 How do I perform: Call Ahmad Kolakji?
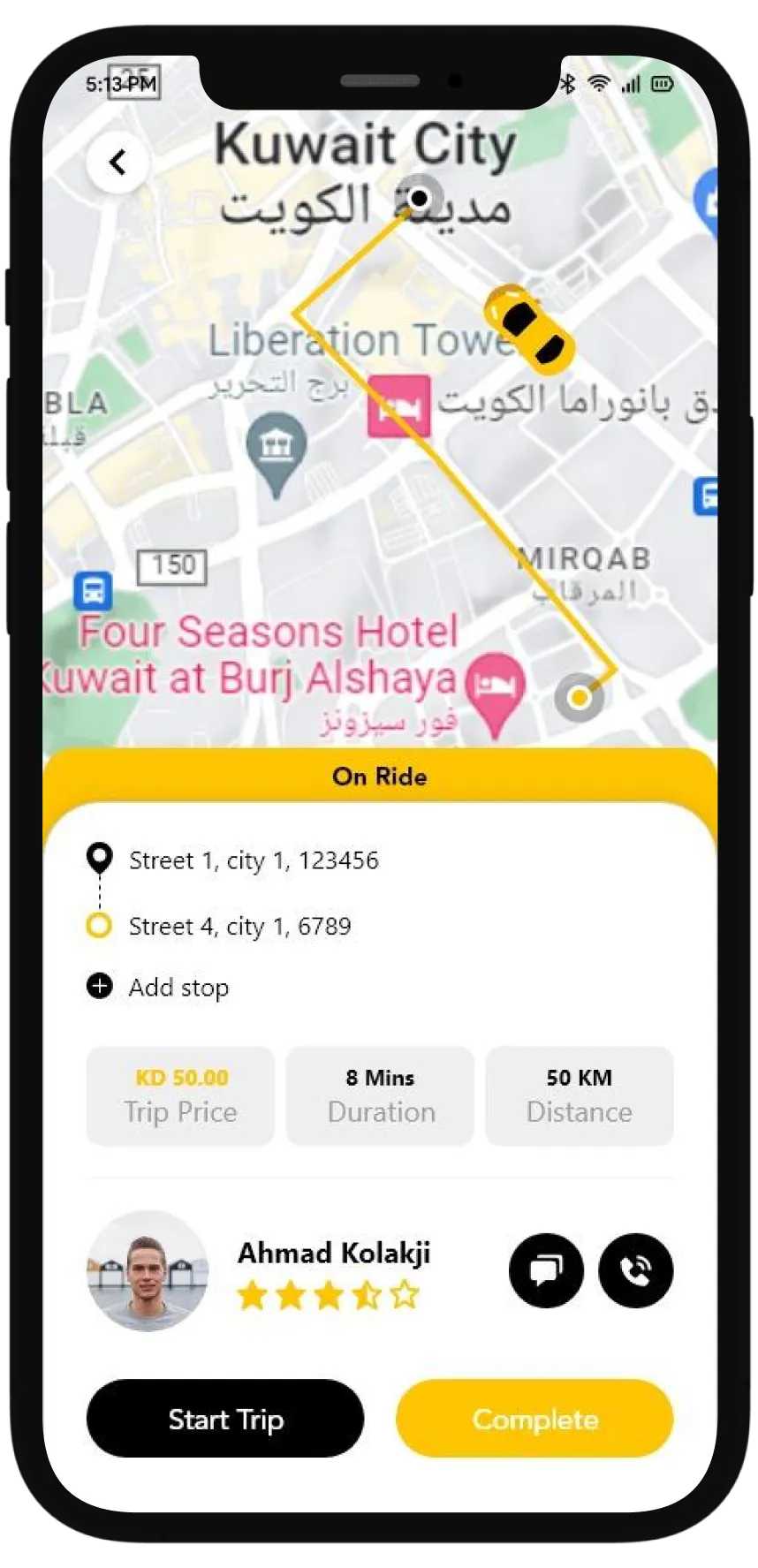click(x=635, y=1270)
